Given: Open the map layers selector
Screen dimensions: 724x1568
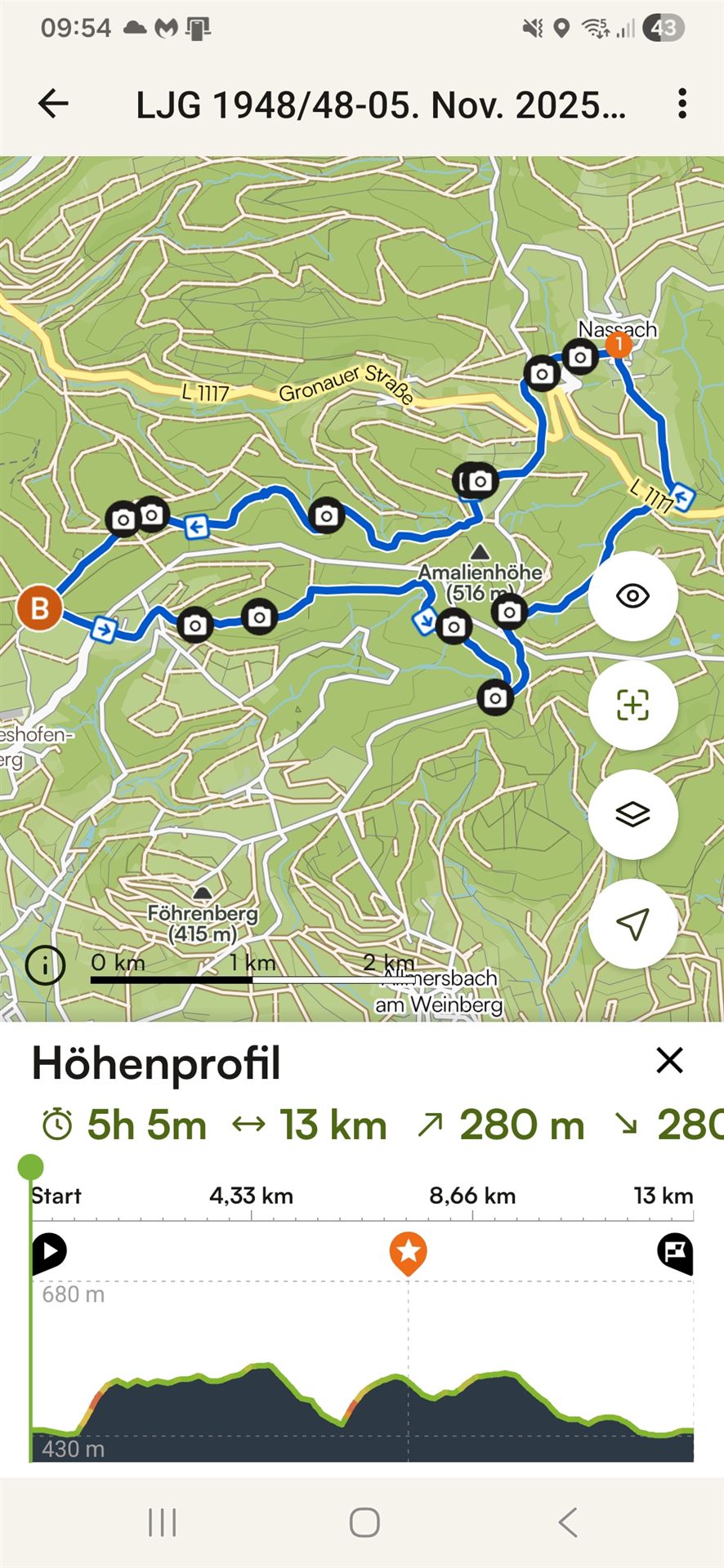Looking at the screenshot, I should (632, 814).
